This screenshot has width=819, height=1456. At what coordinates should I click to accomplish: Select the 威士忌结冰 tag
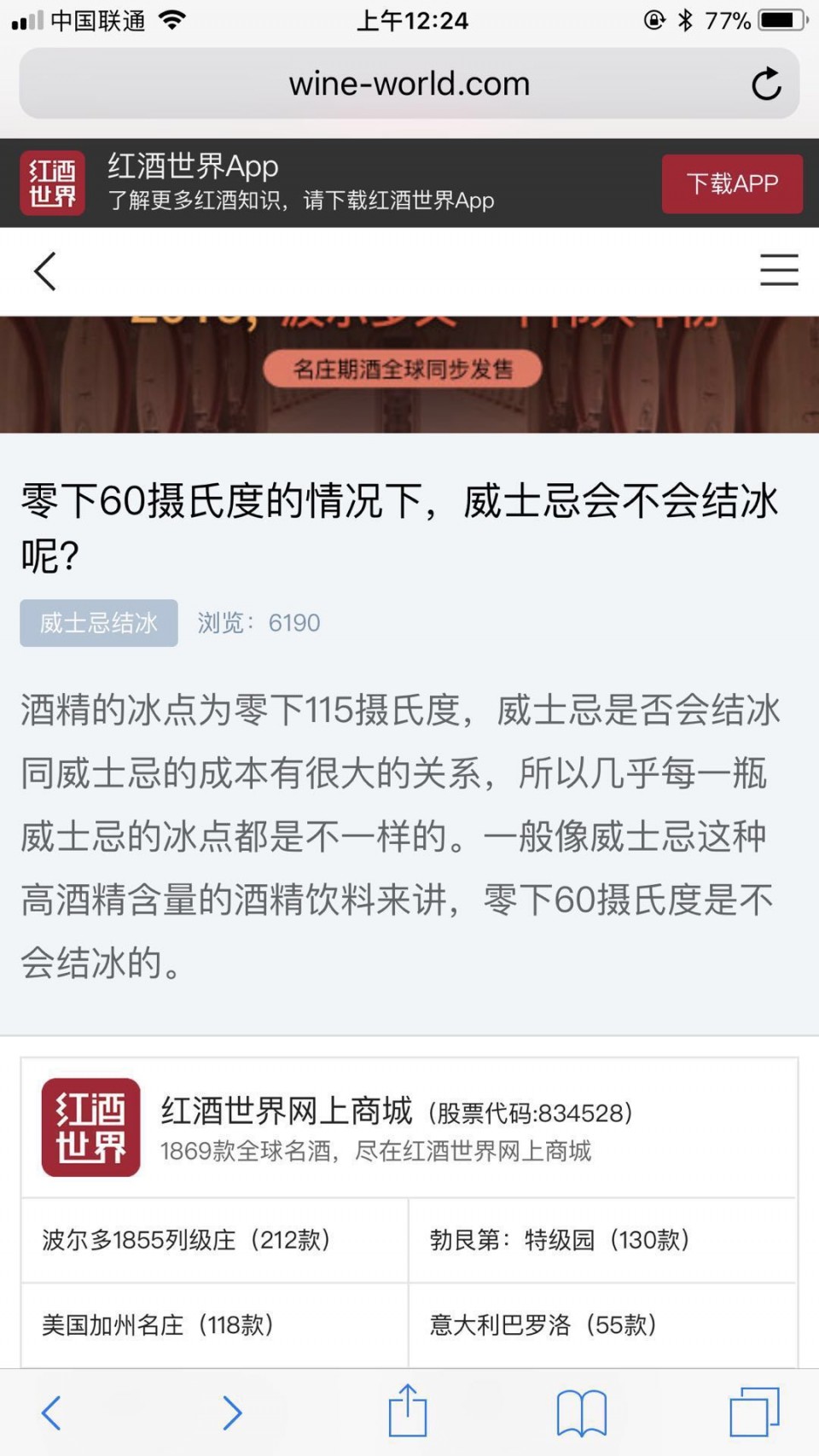tap(97, 623)
